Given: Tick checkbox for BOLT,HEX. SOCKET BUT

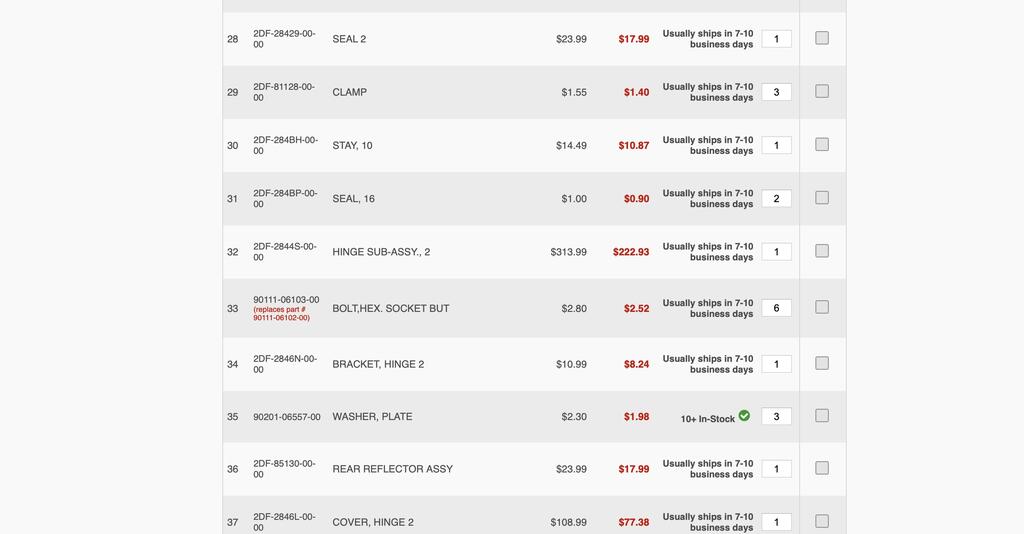Looking at the screenshot, I should coord(822,307).
